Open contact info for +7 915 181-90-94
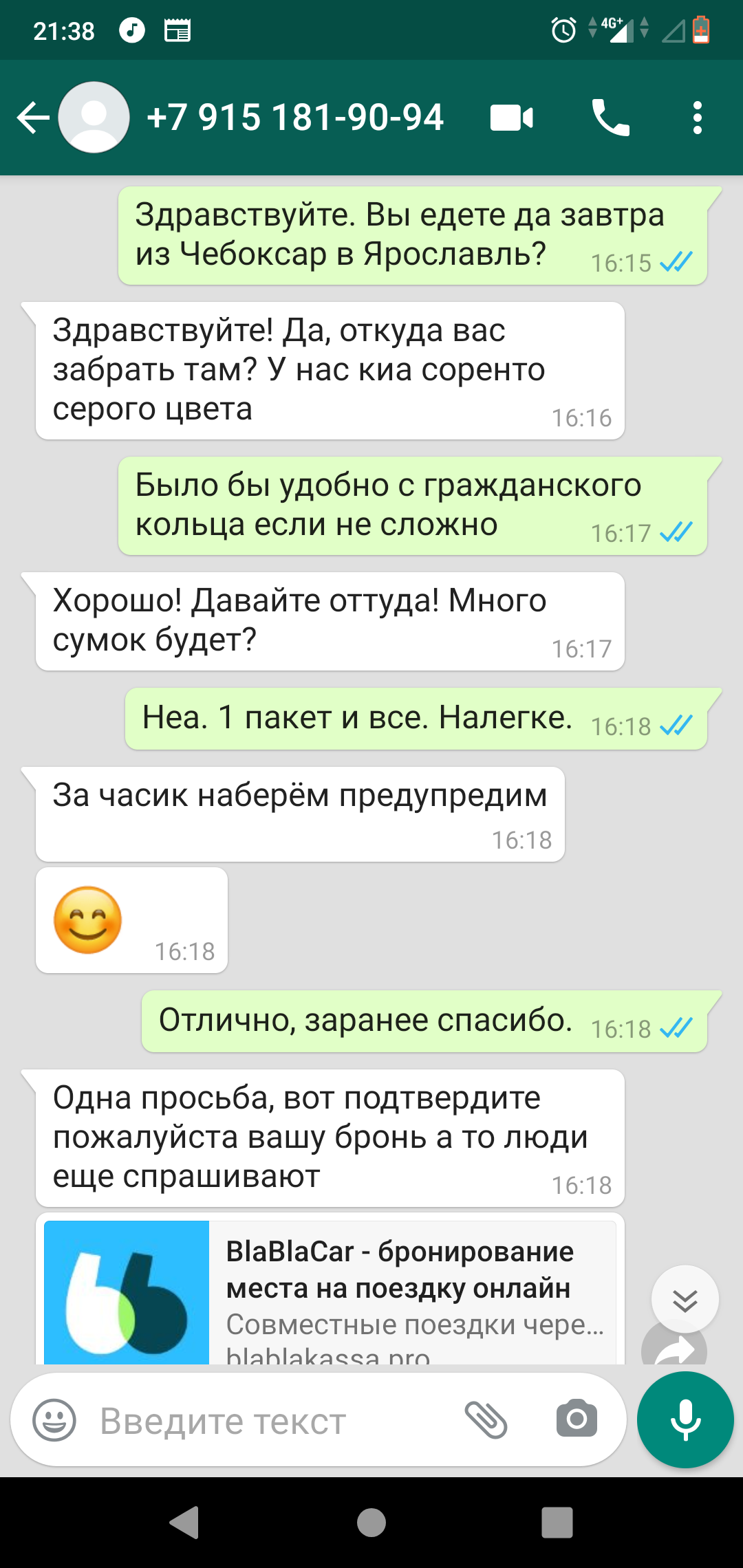Screen dimensions: 743x1568 pyautogui.click(x=295, y=118)
